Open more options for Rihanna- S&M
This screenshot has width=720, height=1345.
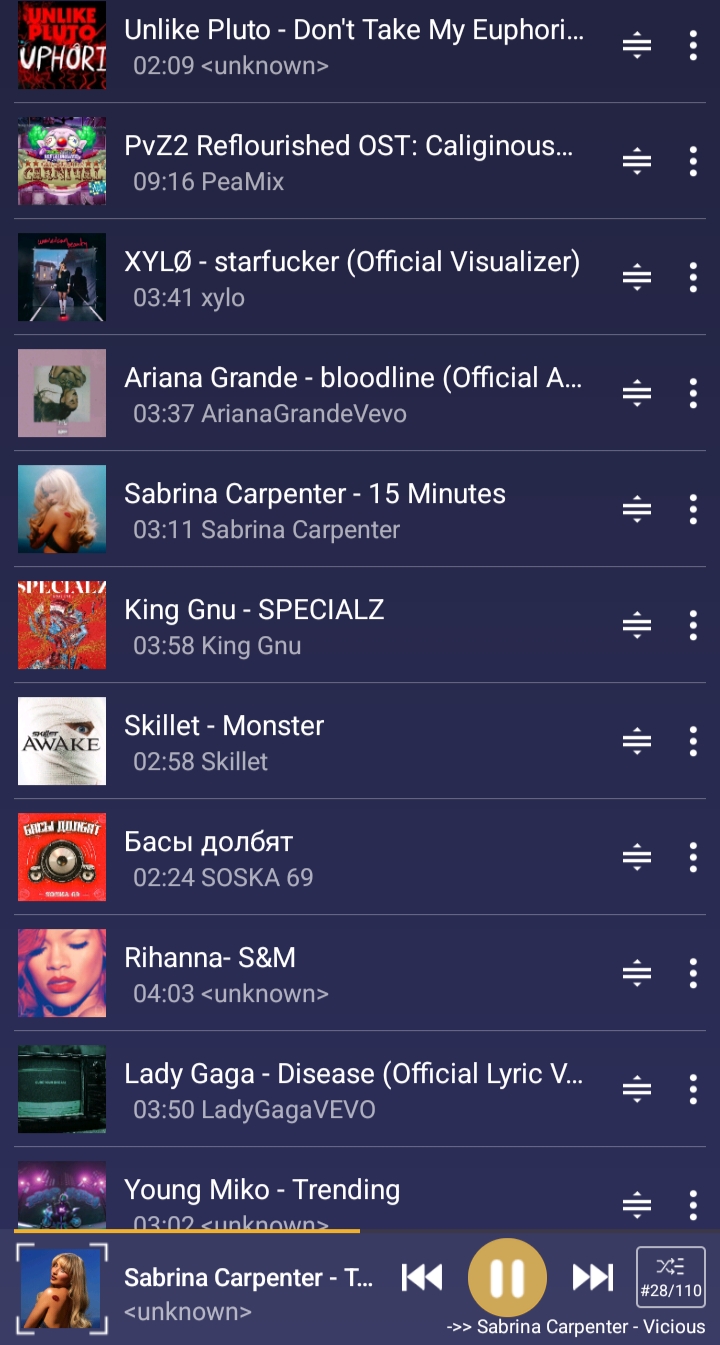point(692,973)
